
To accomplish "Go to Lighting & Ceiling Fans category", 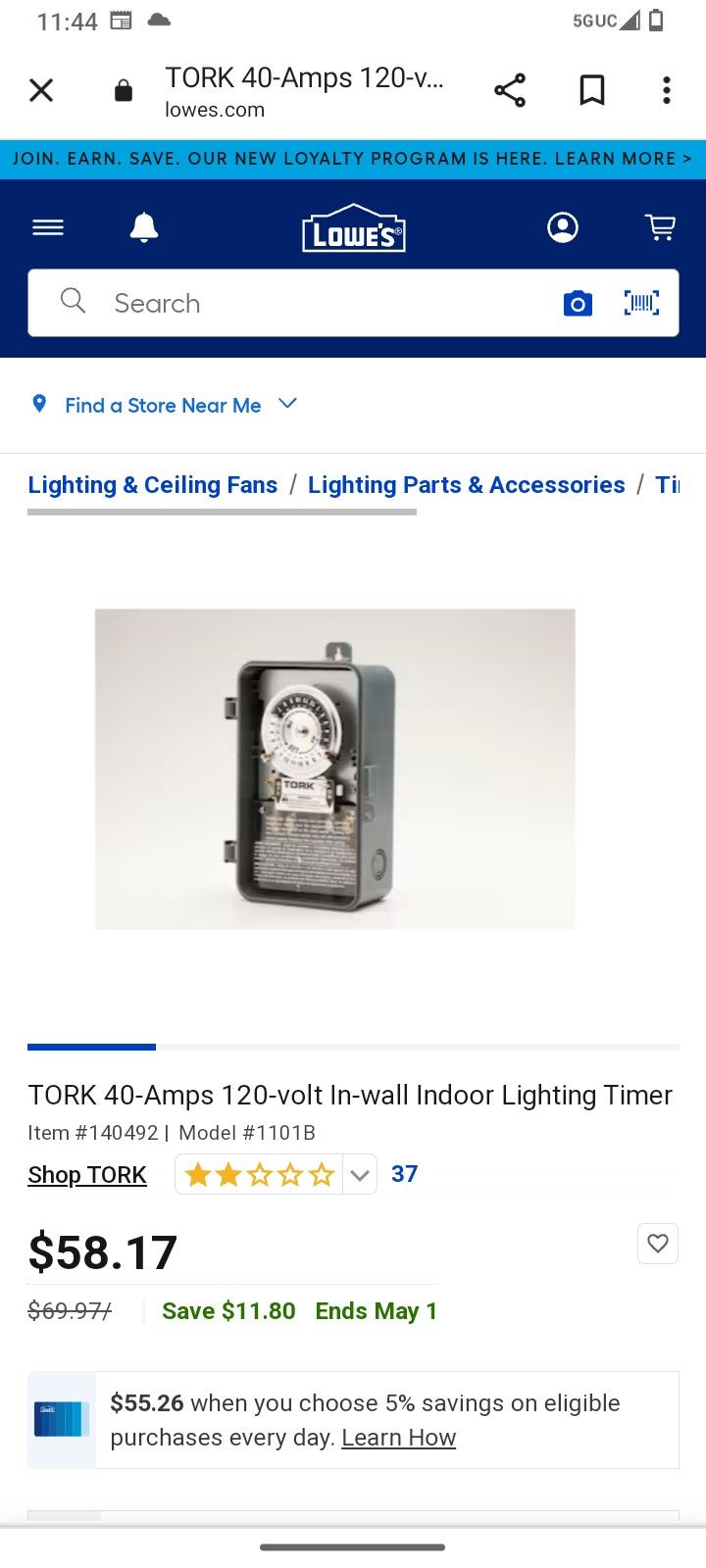I will pyautogui.click(x=152, y=484).
